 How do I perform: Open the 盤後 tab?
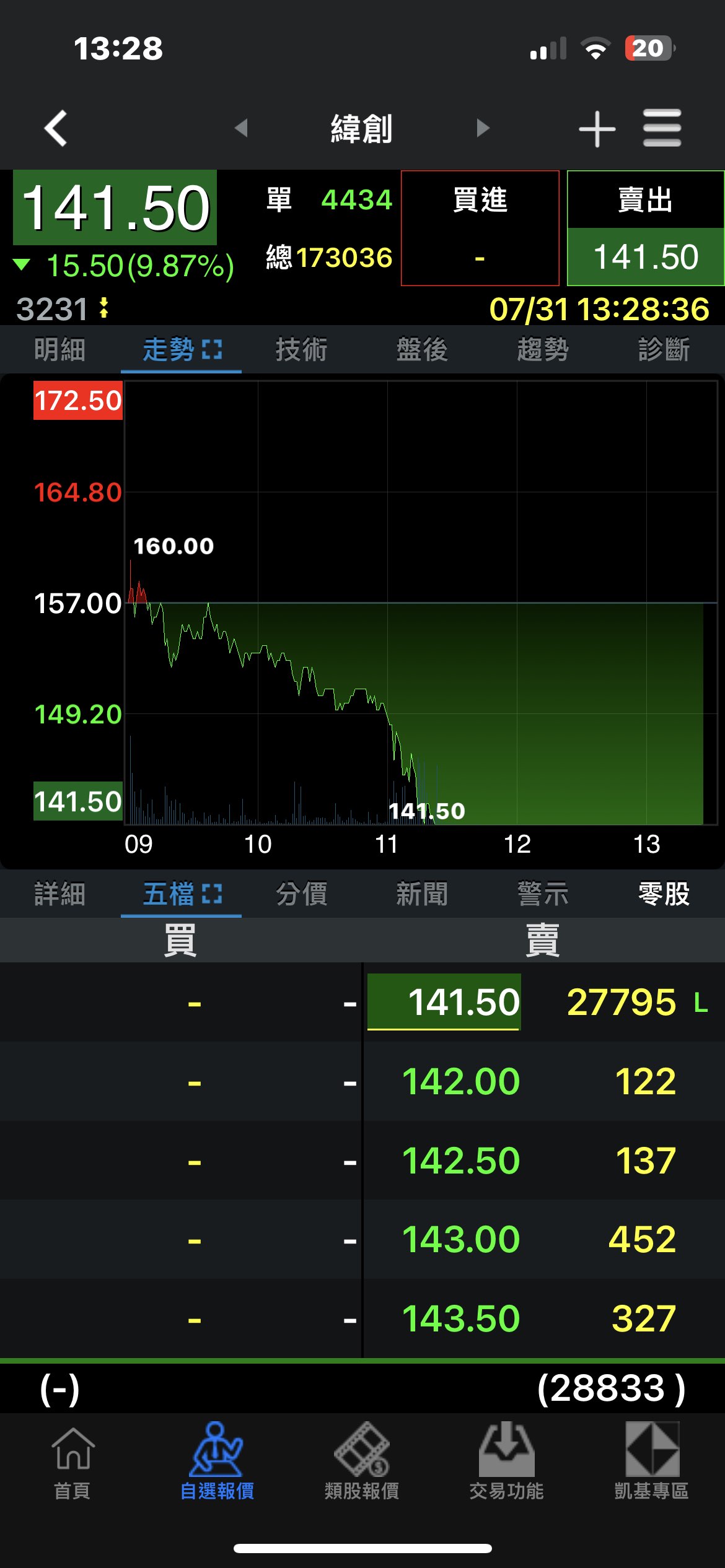422,349
